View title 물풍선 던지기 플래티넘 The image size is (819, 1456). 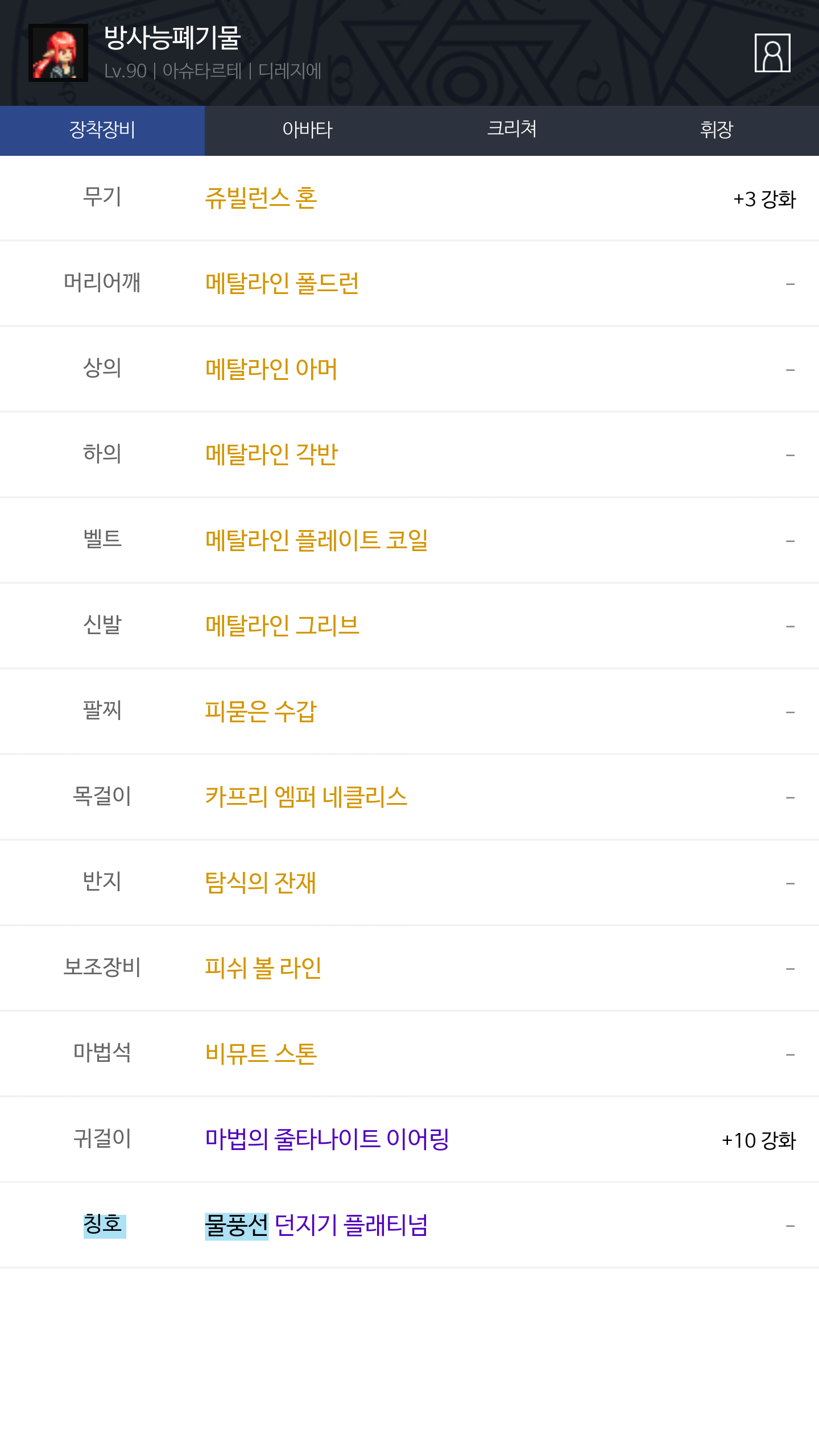coord(316,1225)
